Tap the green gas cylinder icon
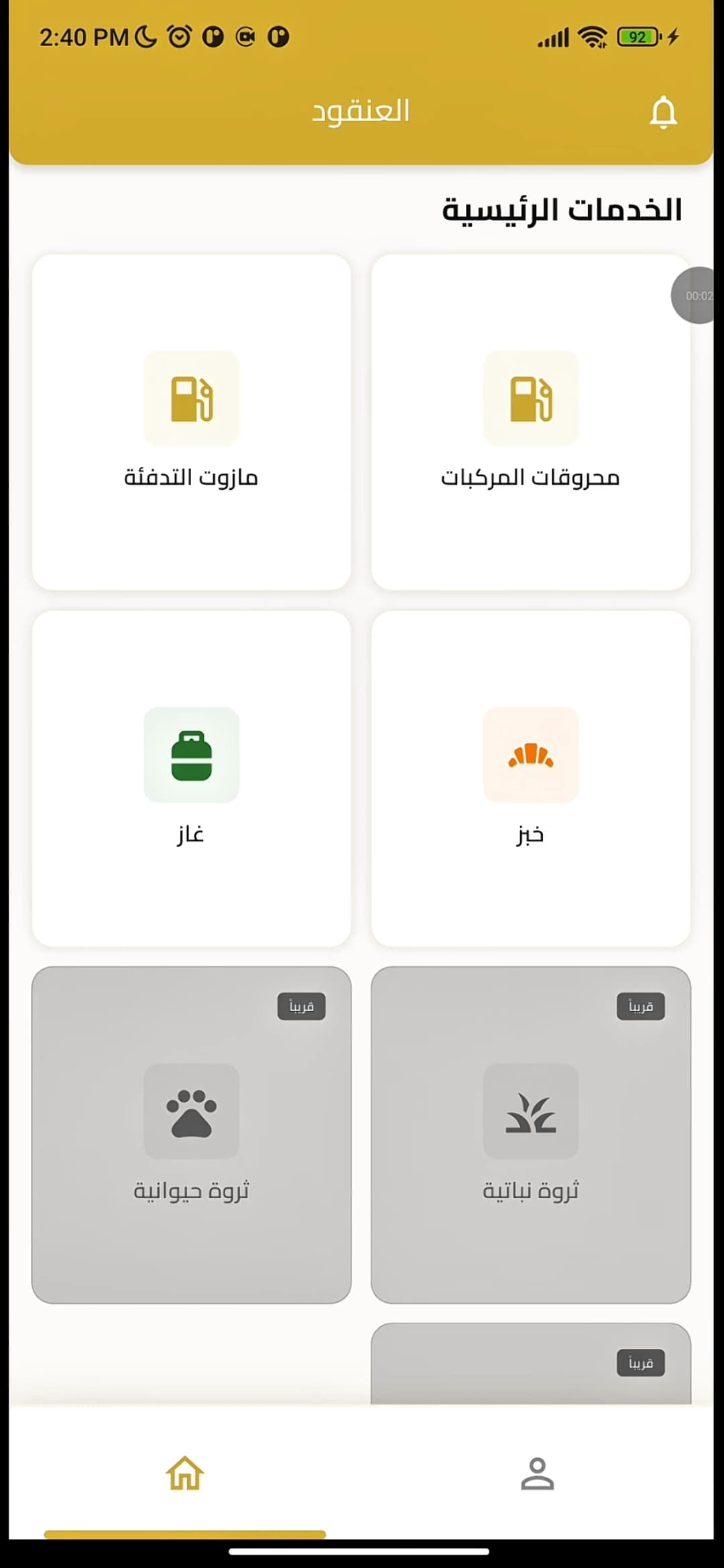Viewport: 724px width, 1568px height. point(191,755)
